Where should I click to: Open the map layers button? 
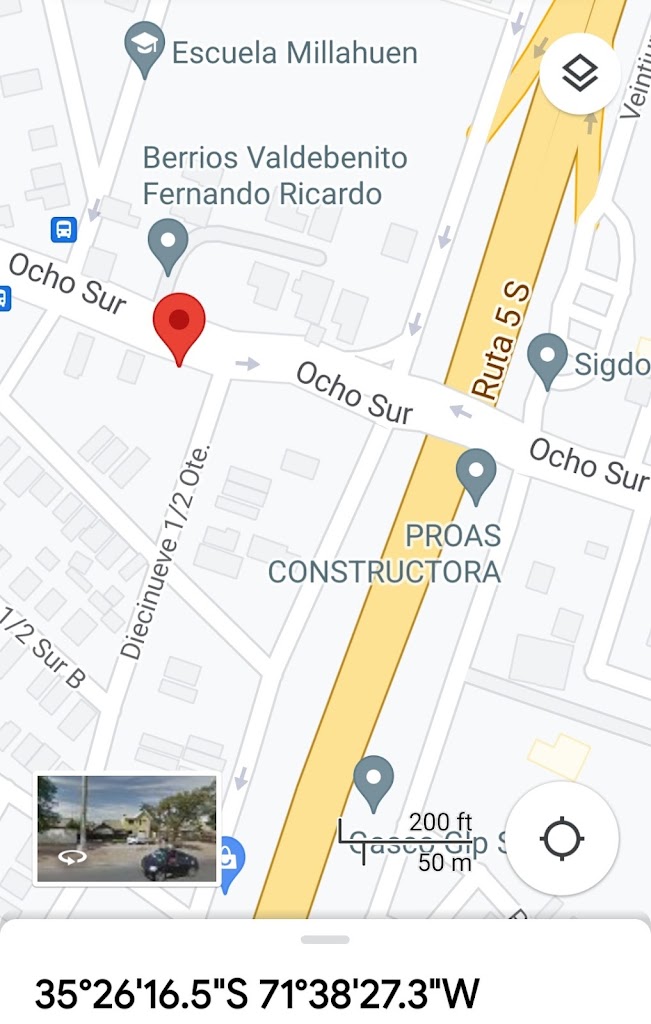580,74
